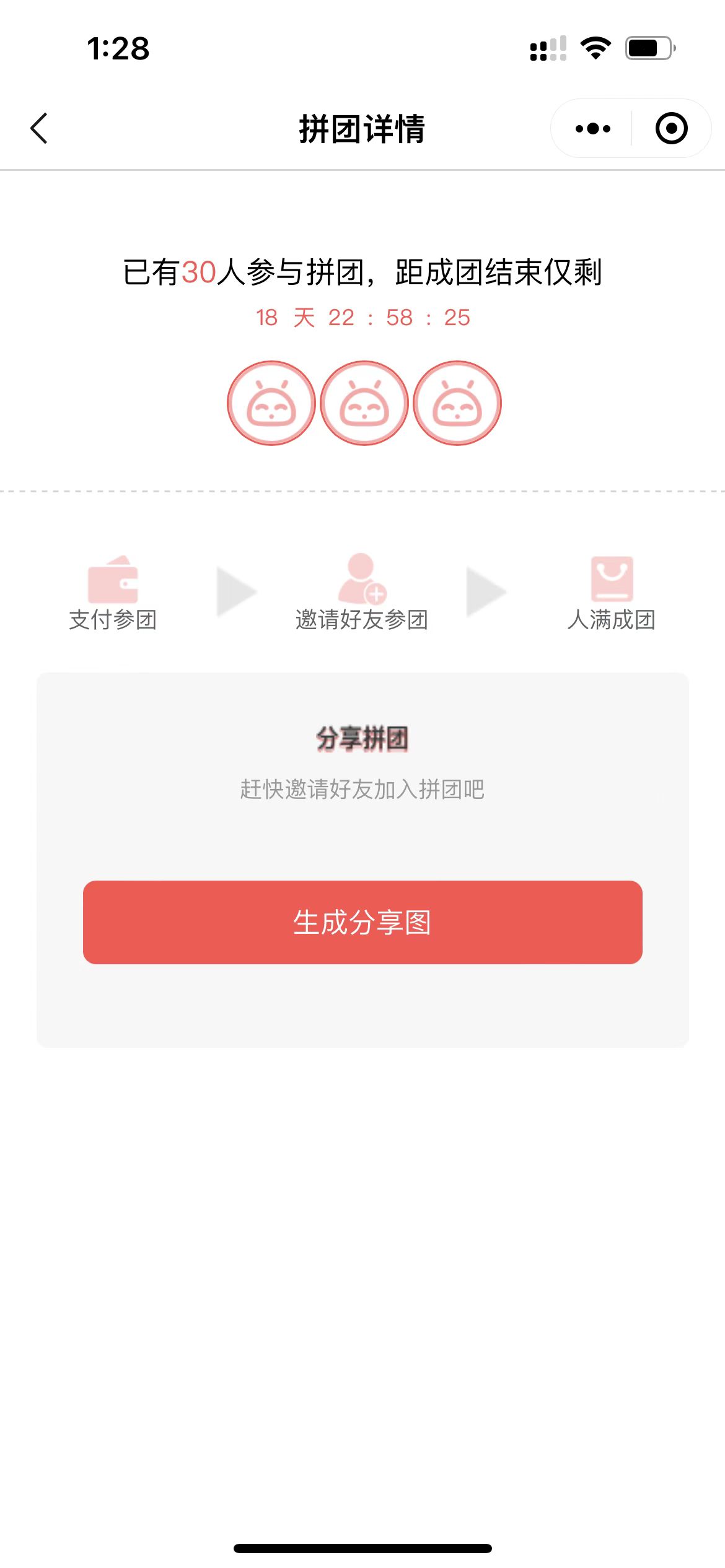Tap the 生成分享图 button

pos(362,922)
